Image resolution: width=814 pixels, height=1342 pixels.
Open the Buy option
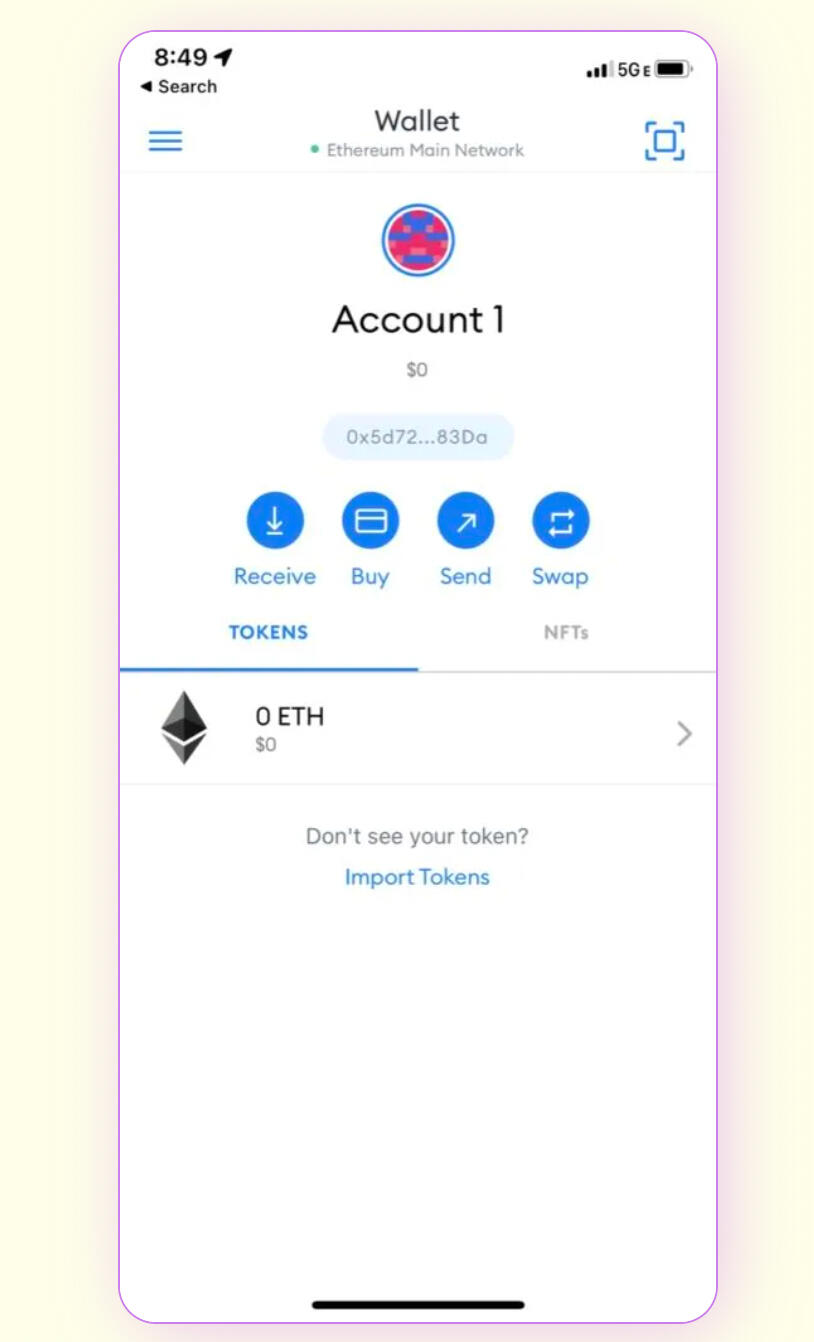370,521
